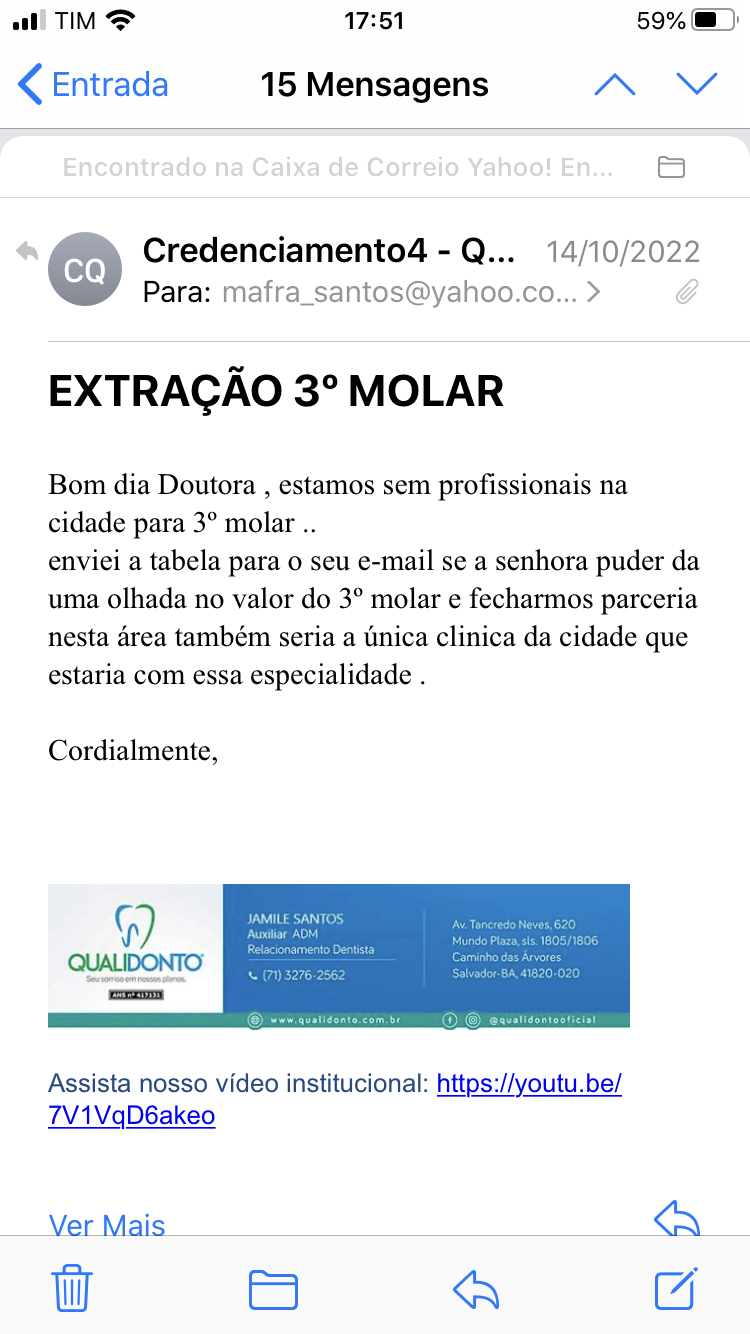
Task: Open the email attachment paperclip
Action: click(x=687, y=292)
